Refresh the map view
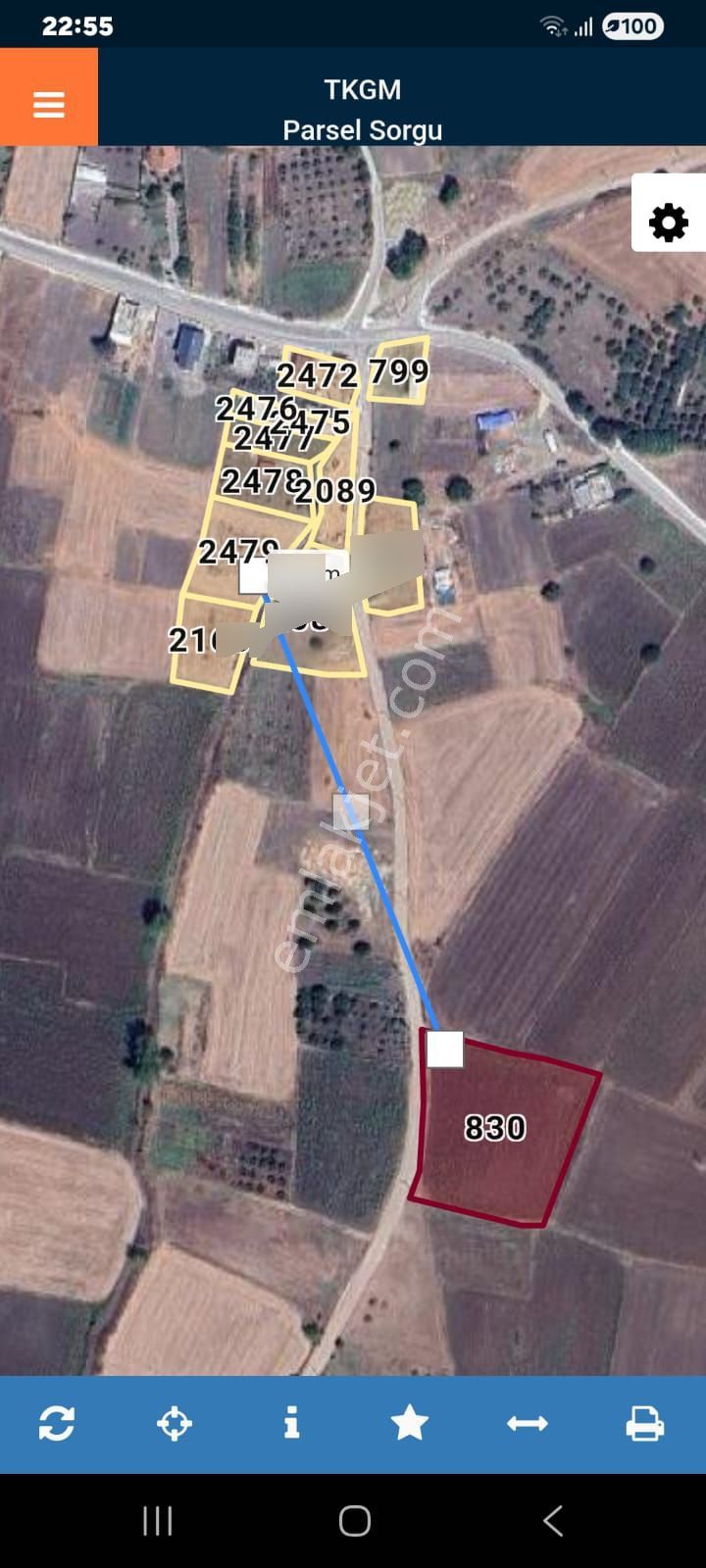The width and height of the screenshot is (706, 1568). pyautogui.click(x=57, y=1423)
